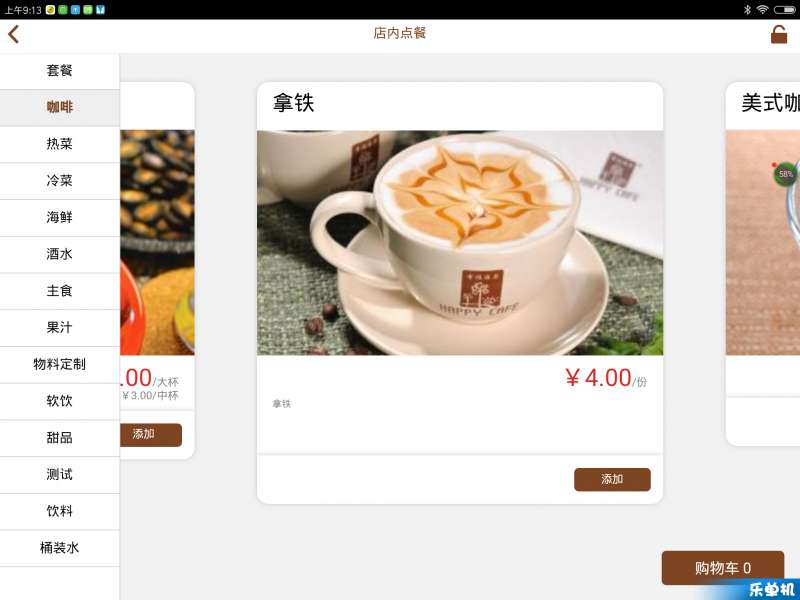Select the 桶装水 category
The image size is (800, 600).
(x=59, y=548)
